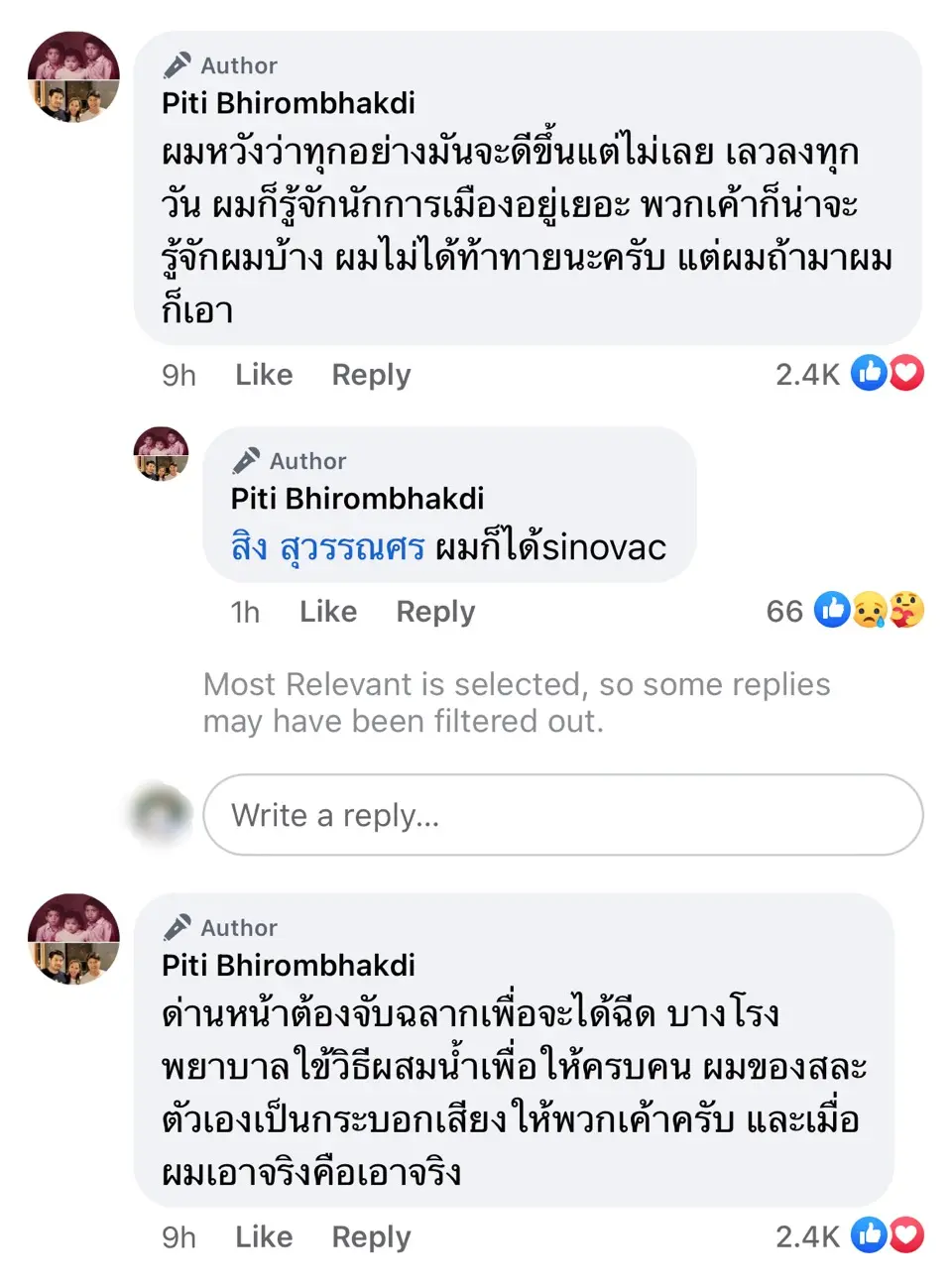Like the comment starting with ผมหวังว่า
Viewport: 952px width, 1285px height.
[x=264, y=375]
